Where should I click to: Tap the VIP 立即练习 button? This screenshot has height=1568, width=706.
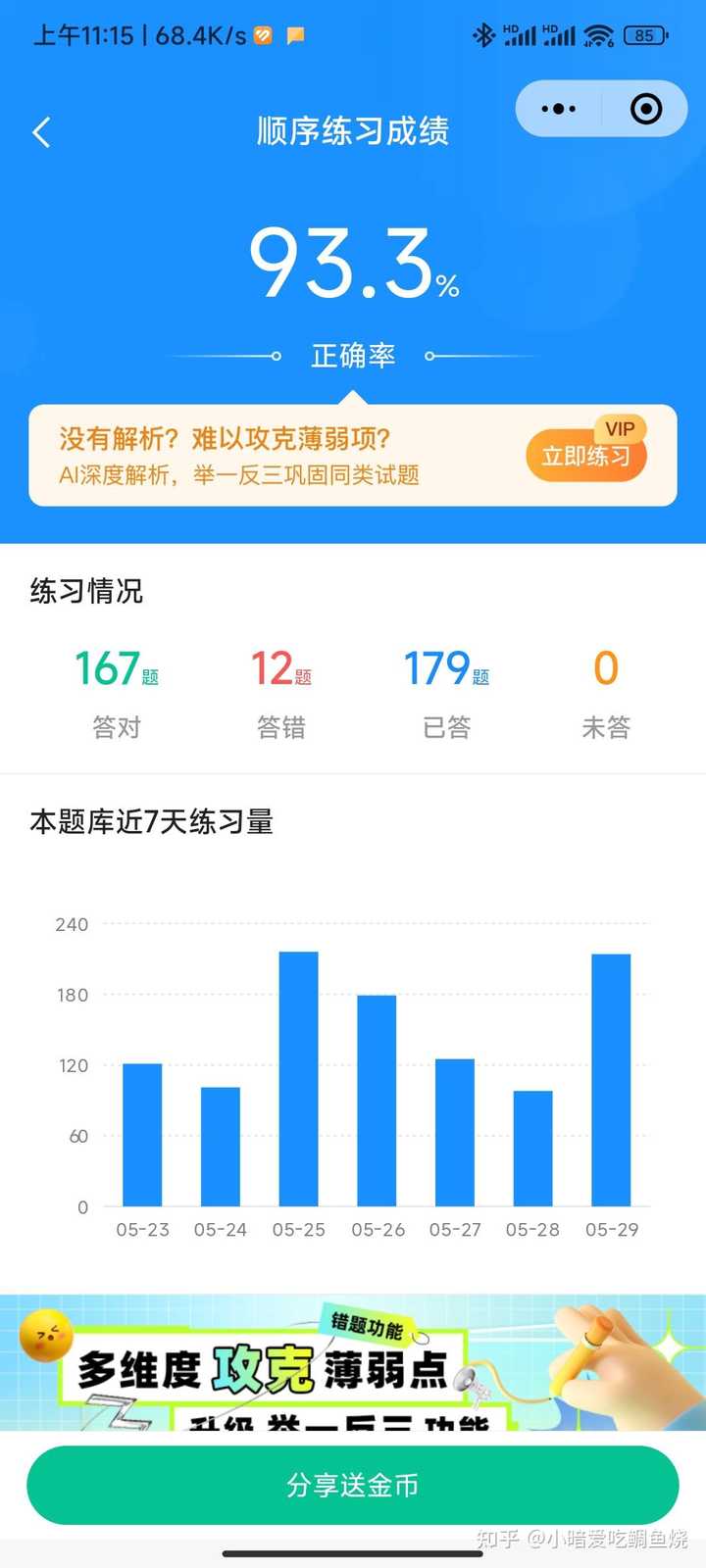point(586,456)
